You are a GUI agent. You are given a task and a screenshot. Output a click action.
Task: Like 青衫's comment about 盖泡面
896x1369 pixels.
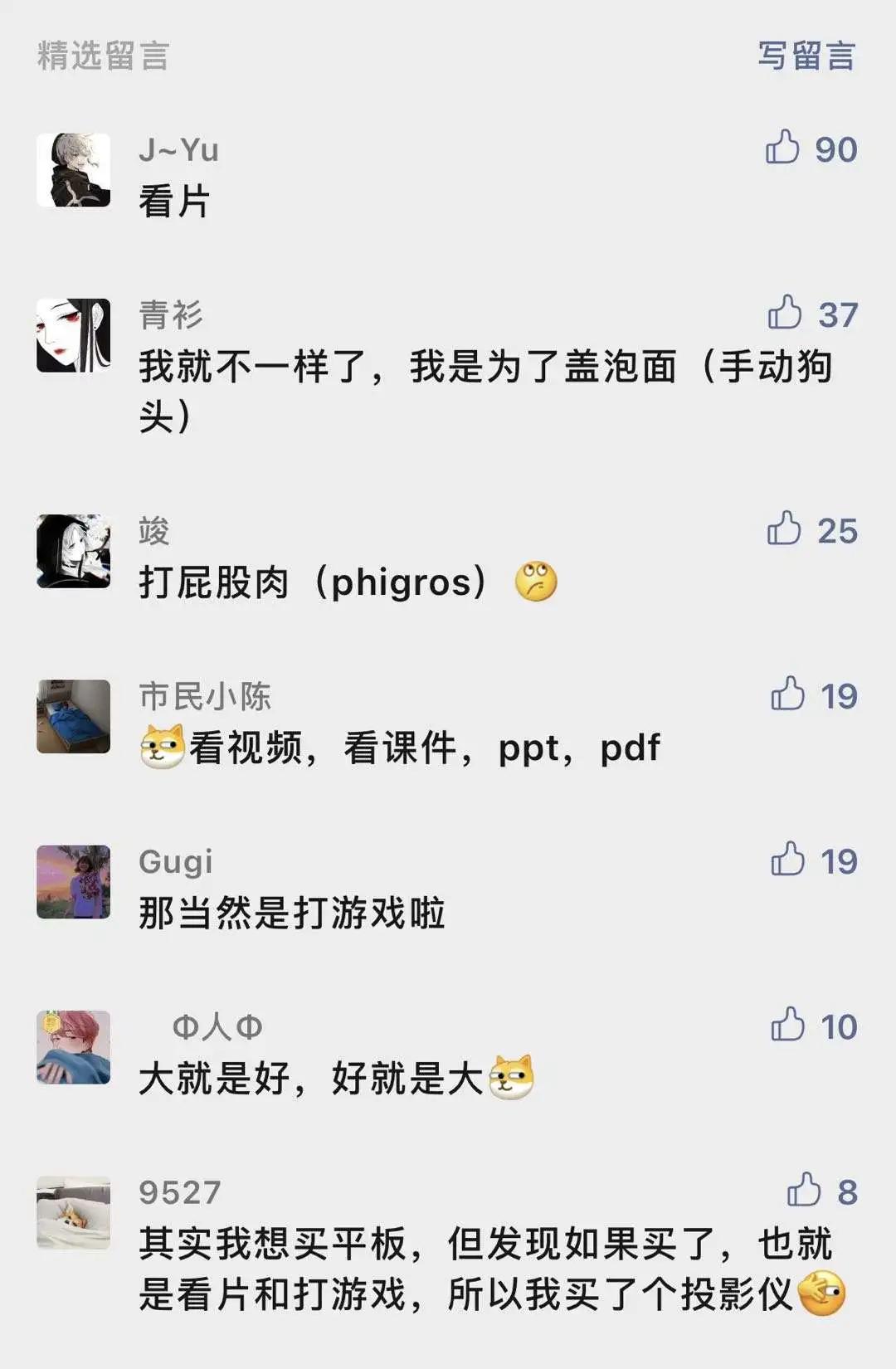784,313
